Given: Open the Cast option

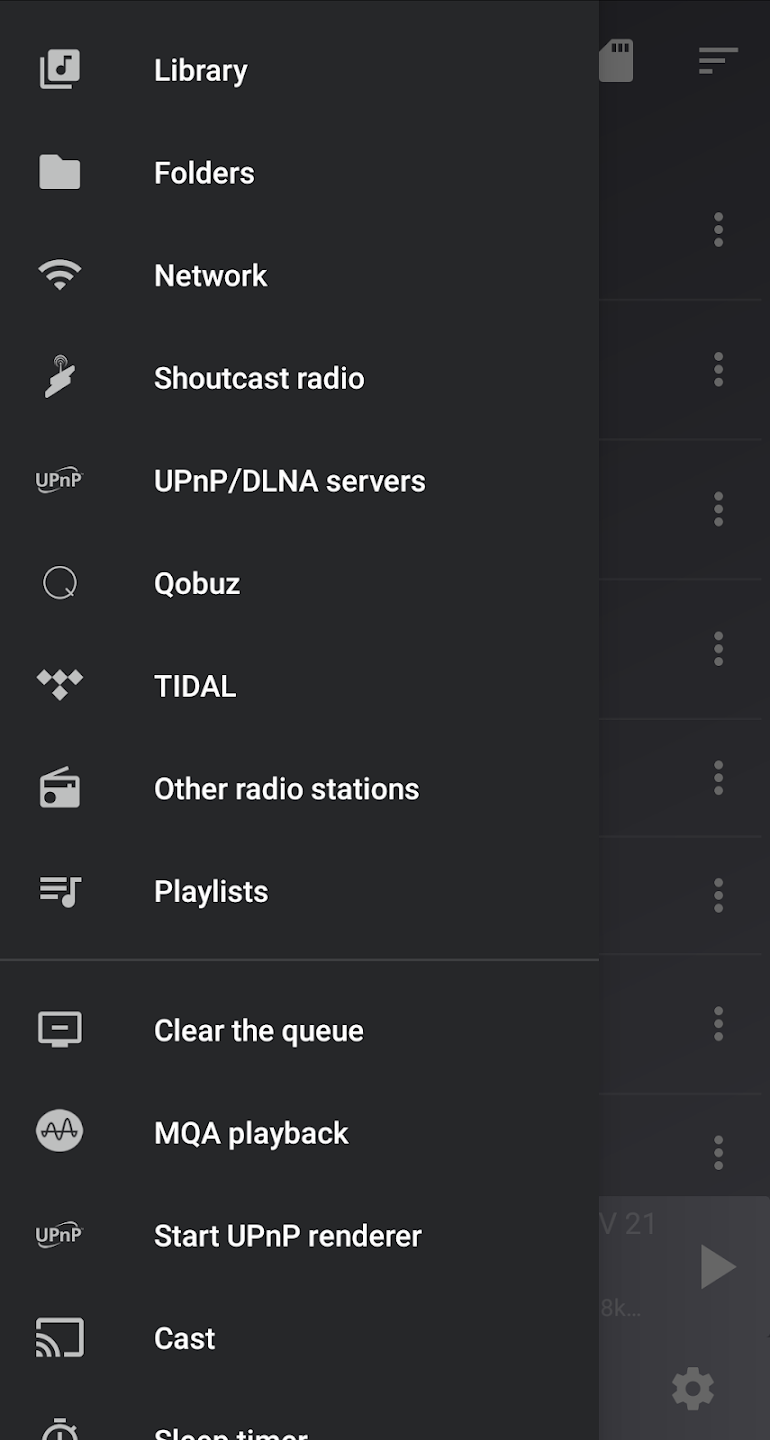Looking at the screenshot, I should point(299,1338).
